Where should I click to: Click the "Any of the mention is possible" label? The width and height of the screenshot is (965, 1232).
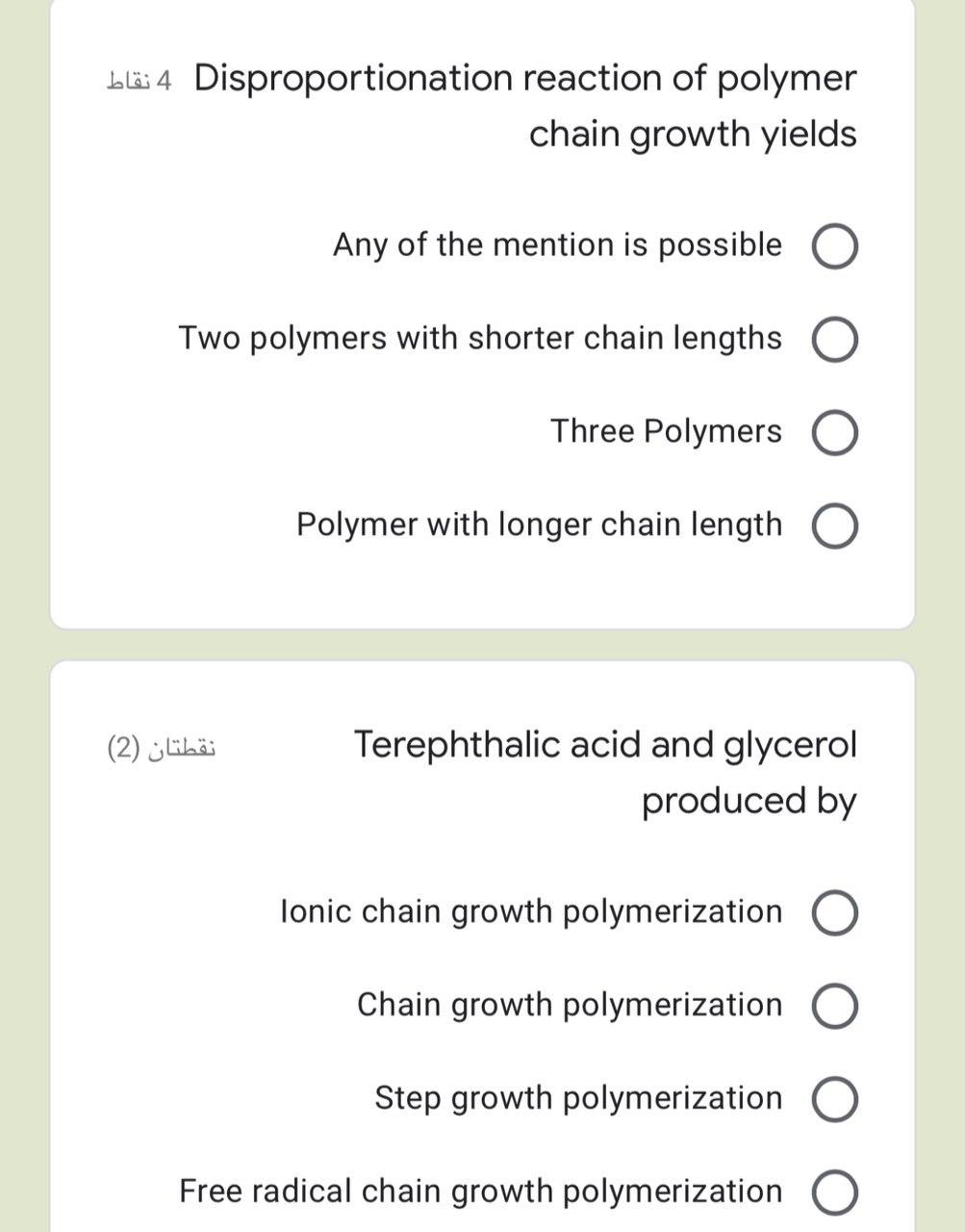click(558, 244)
